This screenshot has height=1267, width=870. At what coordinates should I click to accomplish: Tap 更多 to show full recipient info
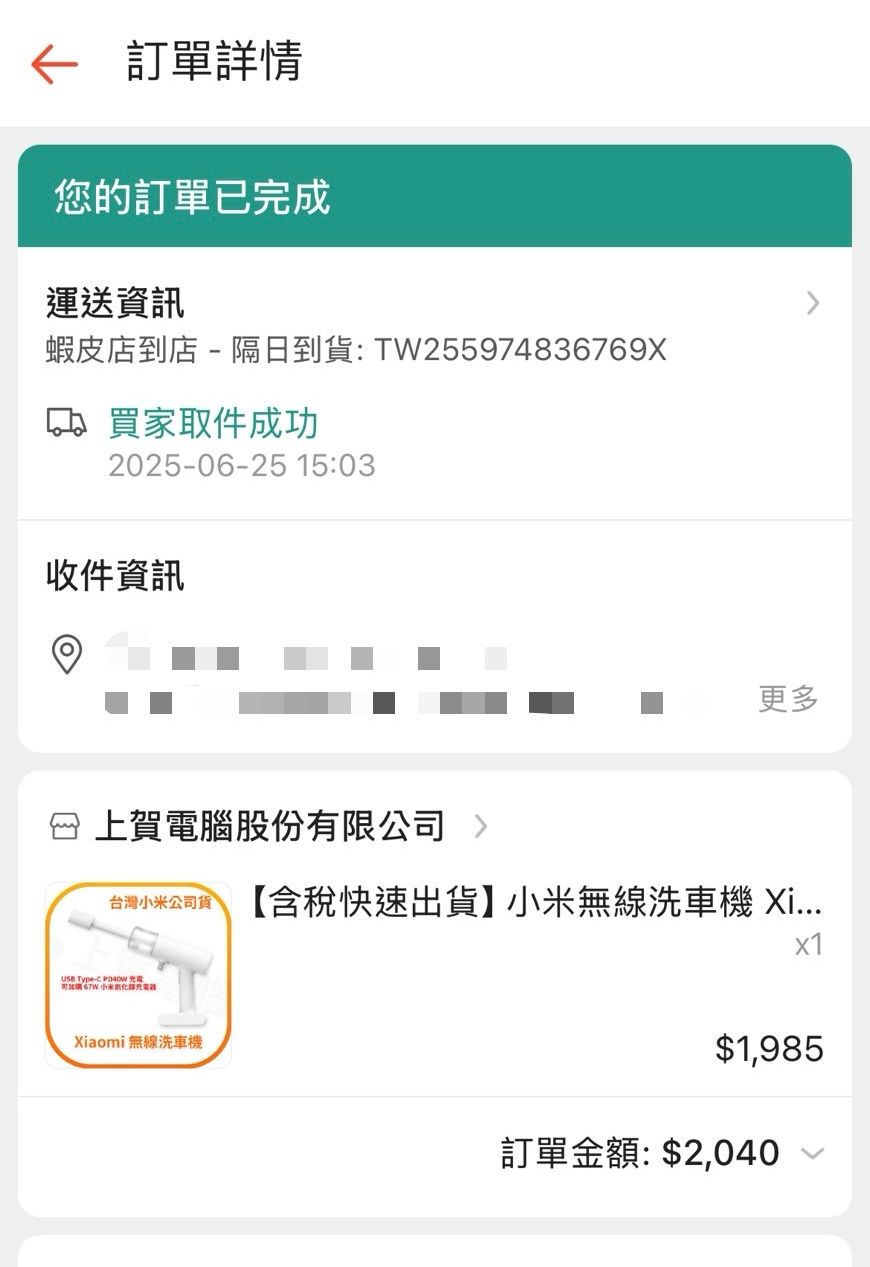pyautogui.click(x=788, y=699)
